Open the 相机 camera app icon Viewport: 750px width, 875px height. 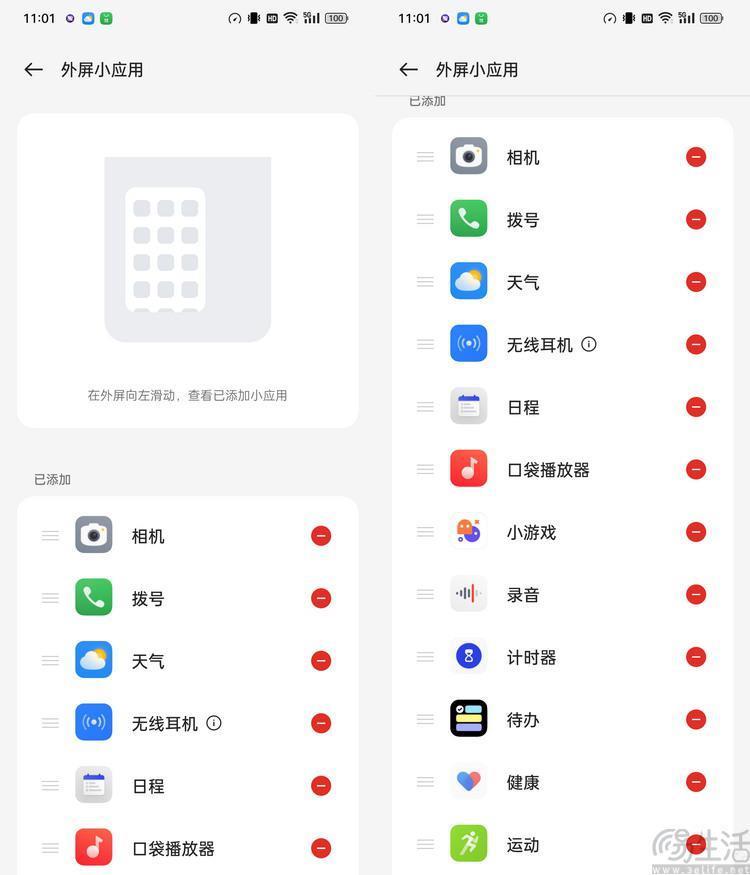468,156
